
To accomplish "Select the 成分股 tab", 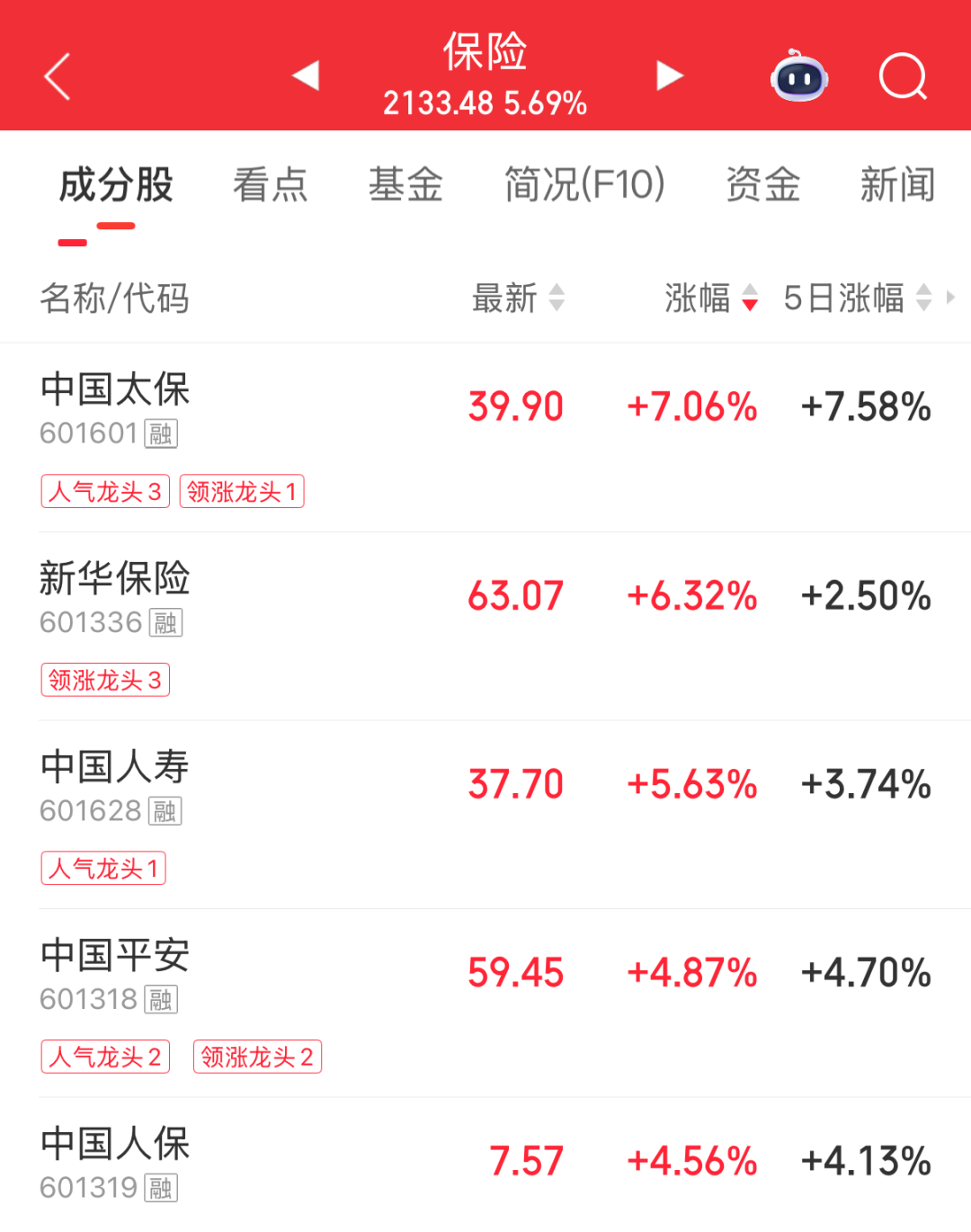I will [x=116, y=185].
